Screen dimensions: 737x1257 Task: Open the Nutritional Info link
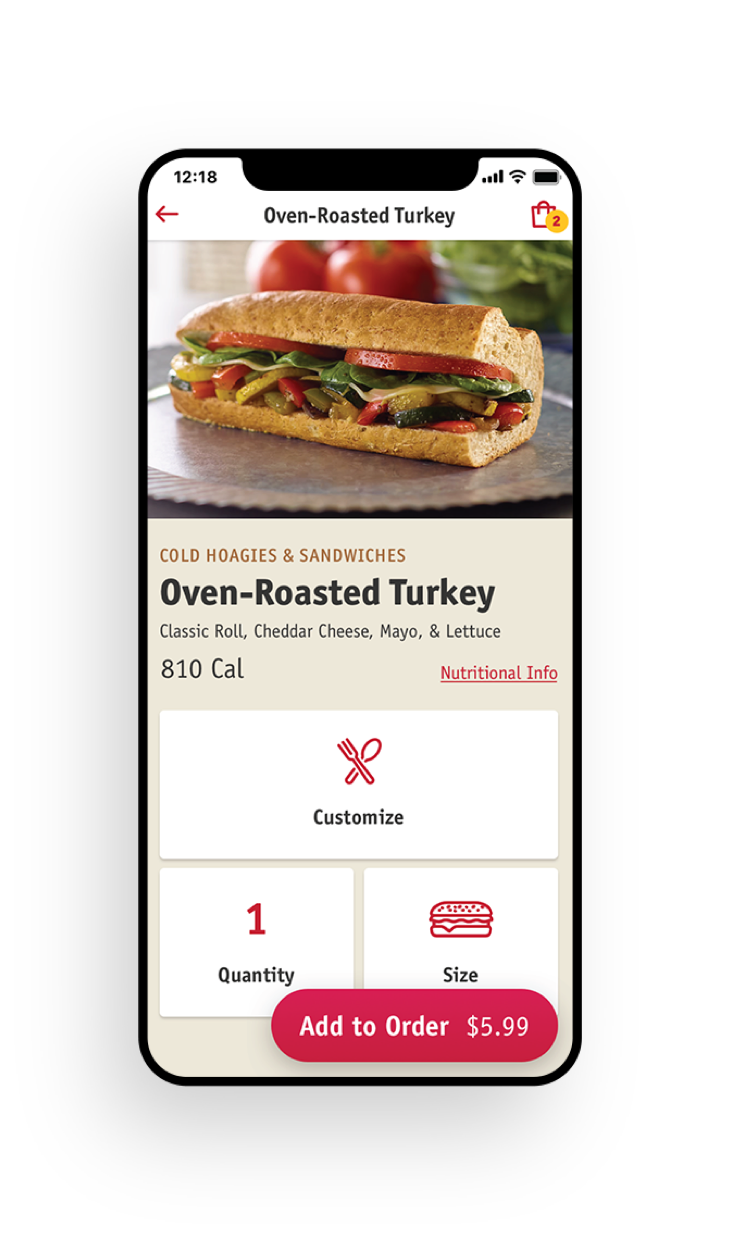coord(498,673)
